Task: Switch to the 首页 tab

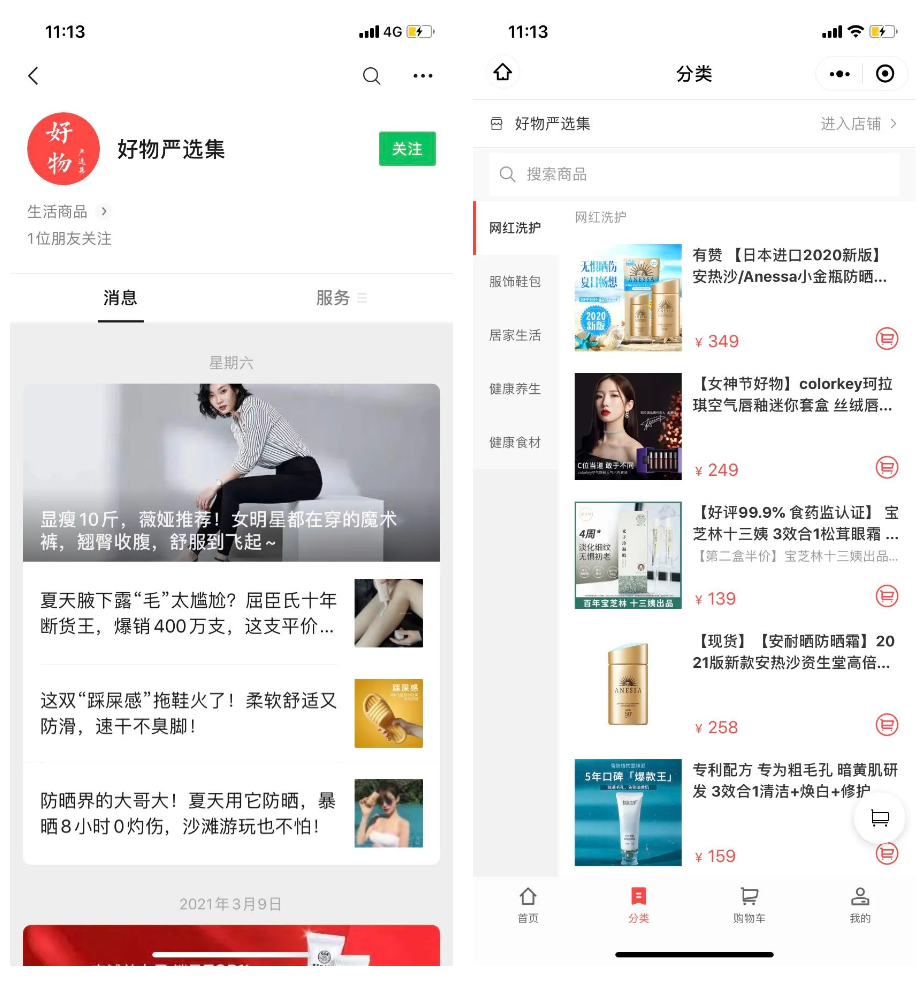Action: (x=528, y=904)
